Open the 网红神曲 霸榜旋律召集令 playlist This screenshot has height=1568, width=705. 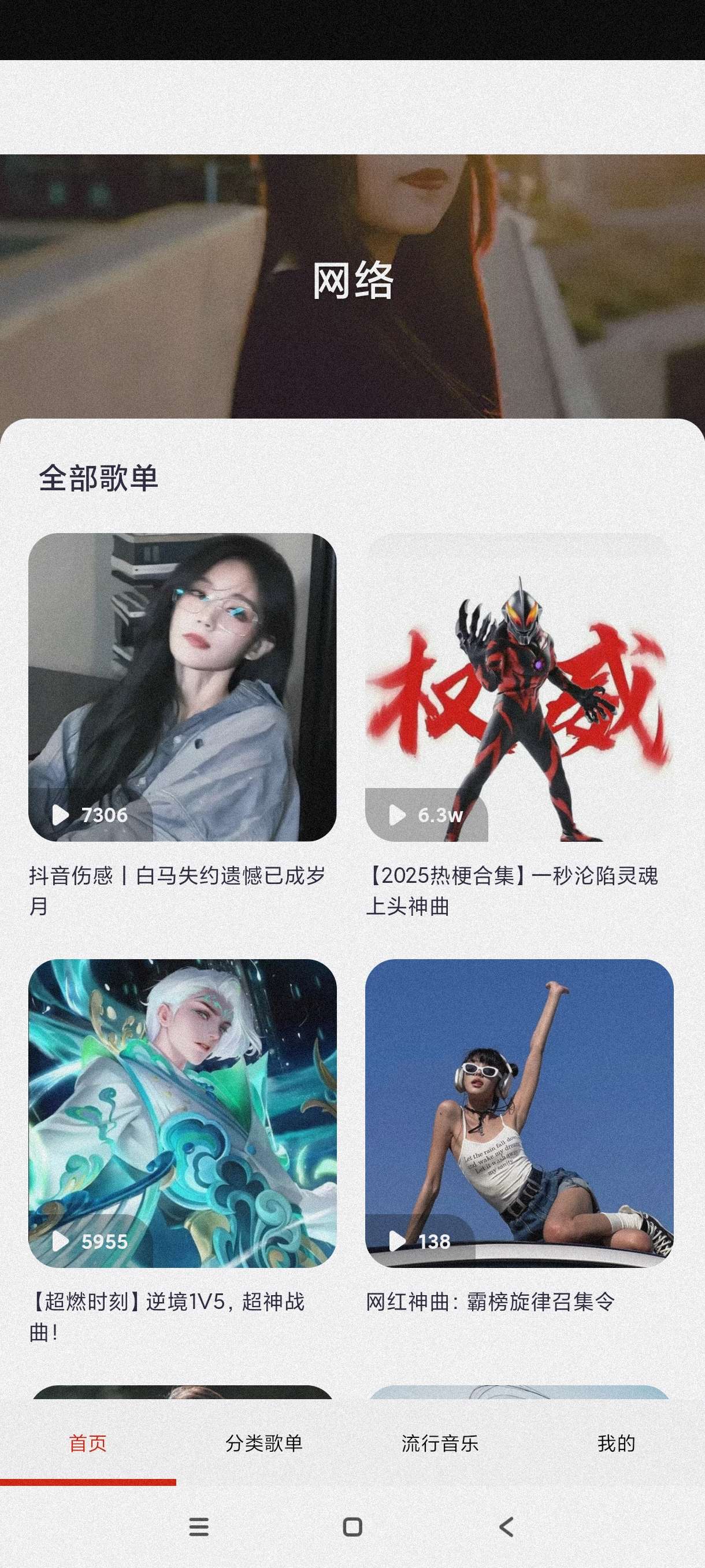[519, 1114]
